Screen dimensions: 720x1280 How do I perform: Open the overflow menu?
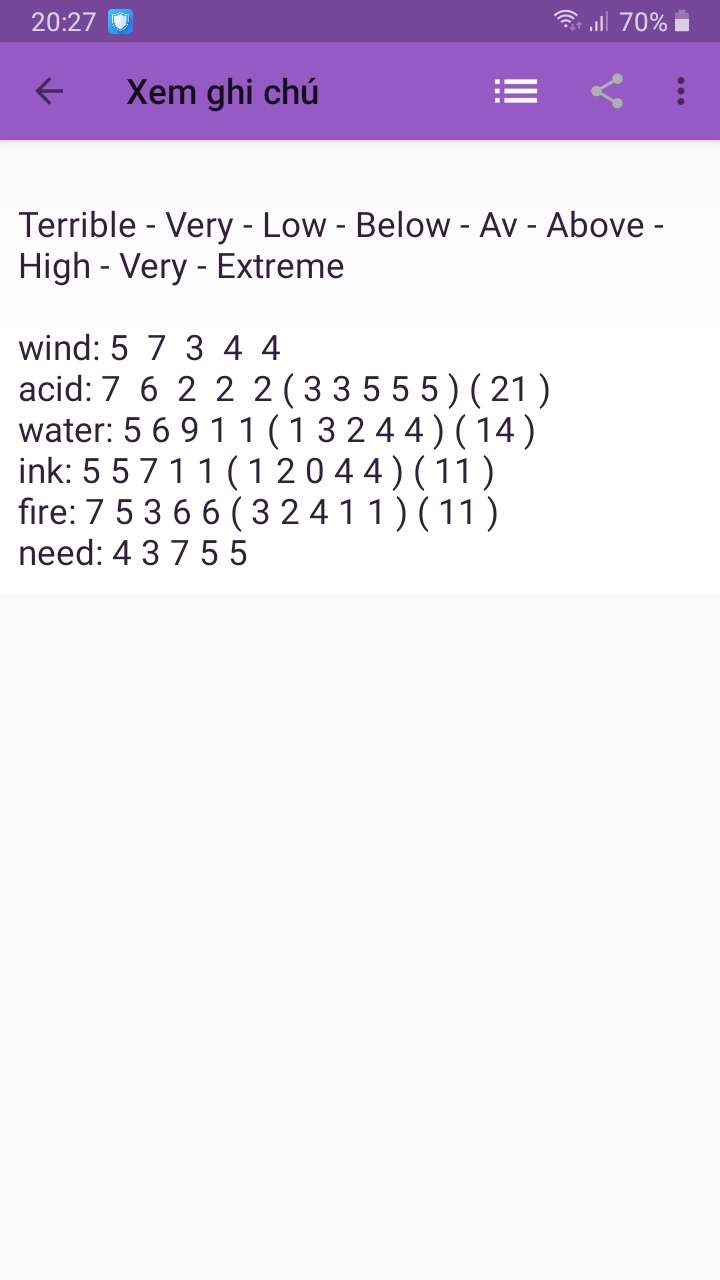click(x=681, y=92)
